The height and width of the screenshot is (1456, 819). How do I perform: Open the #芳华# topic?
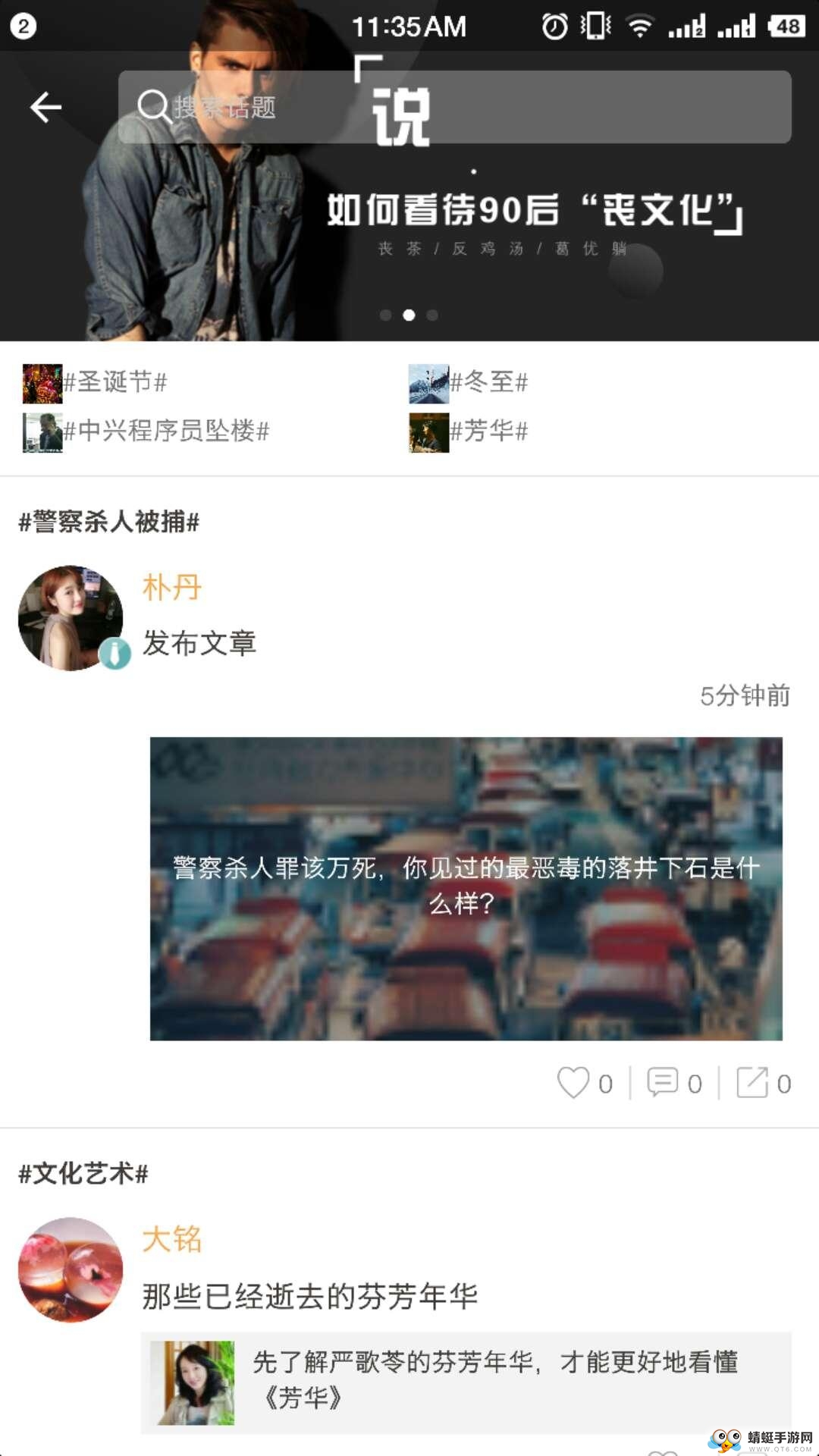click(489, 430)
